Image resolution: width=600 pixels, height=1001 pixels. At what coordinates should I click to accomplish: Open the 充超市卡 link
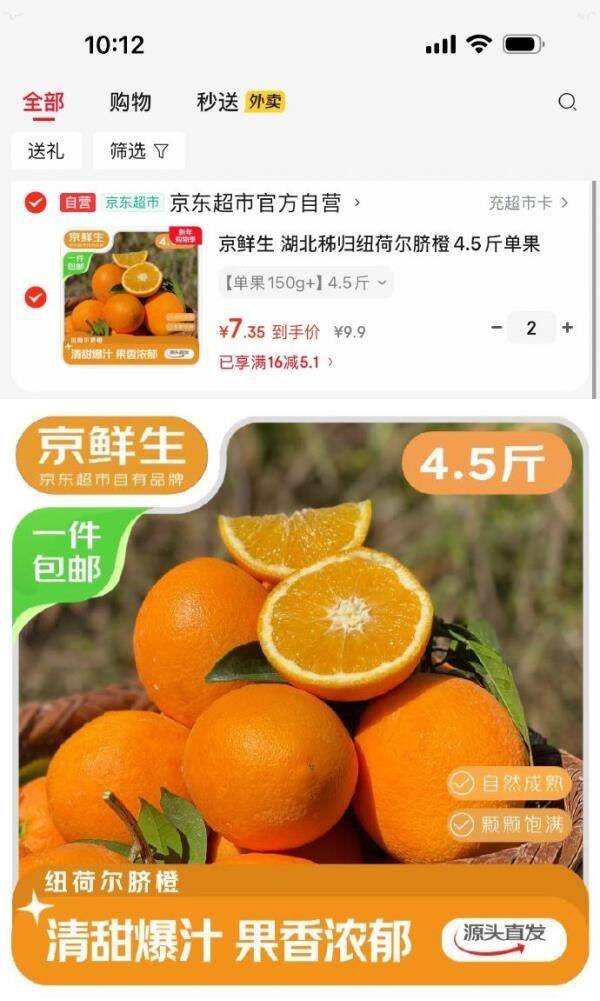point(527,203)
